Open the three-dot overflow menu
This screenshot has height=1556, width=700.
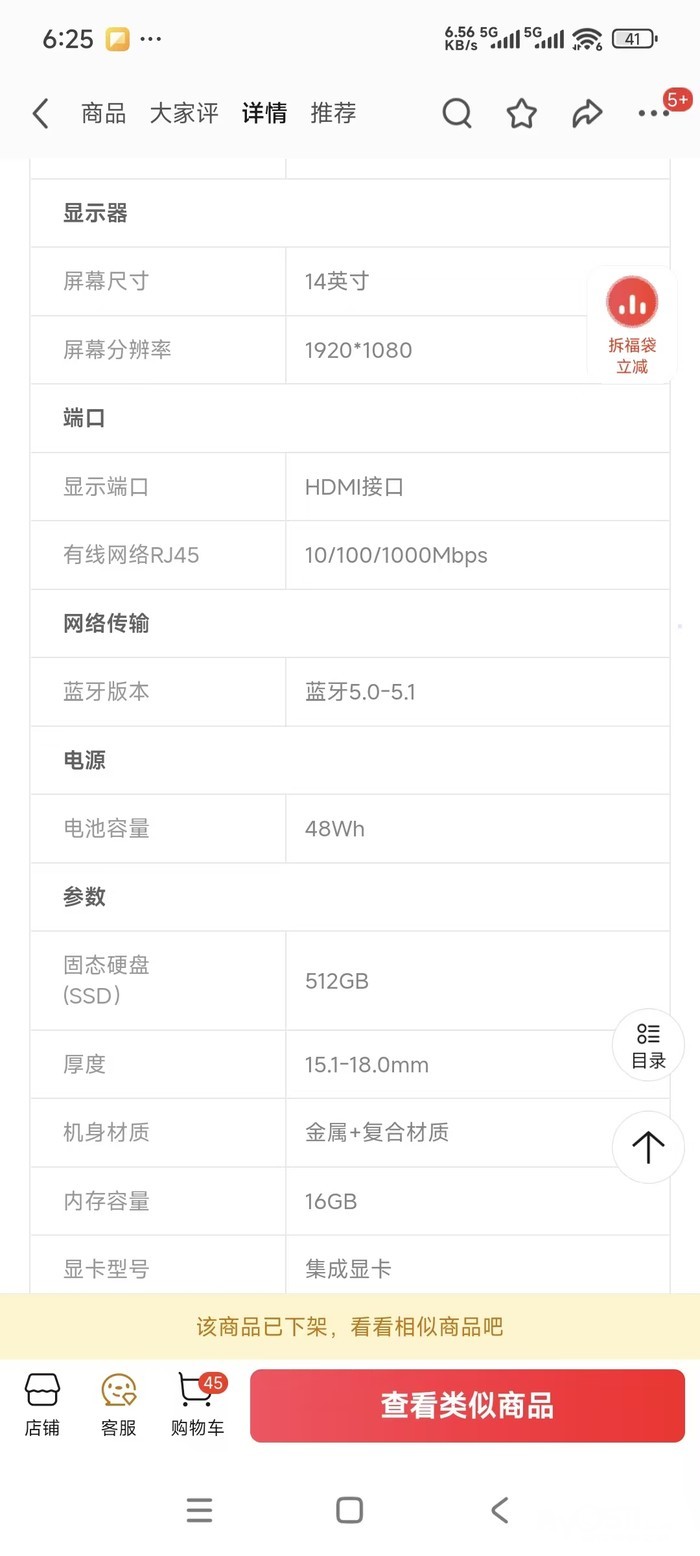(x=654, y=114)
